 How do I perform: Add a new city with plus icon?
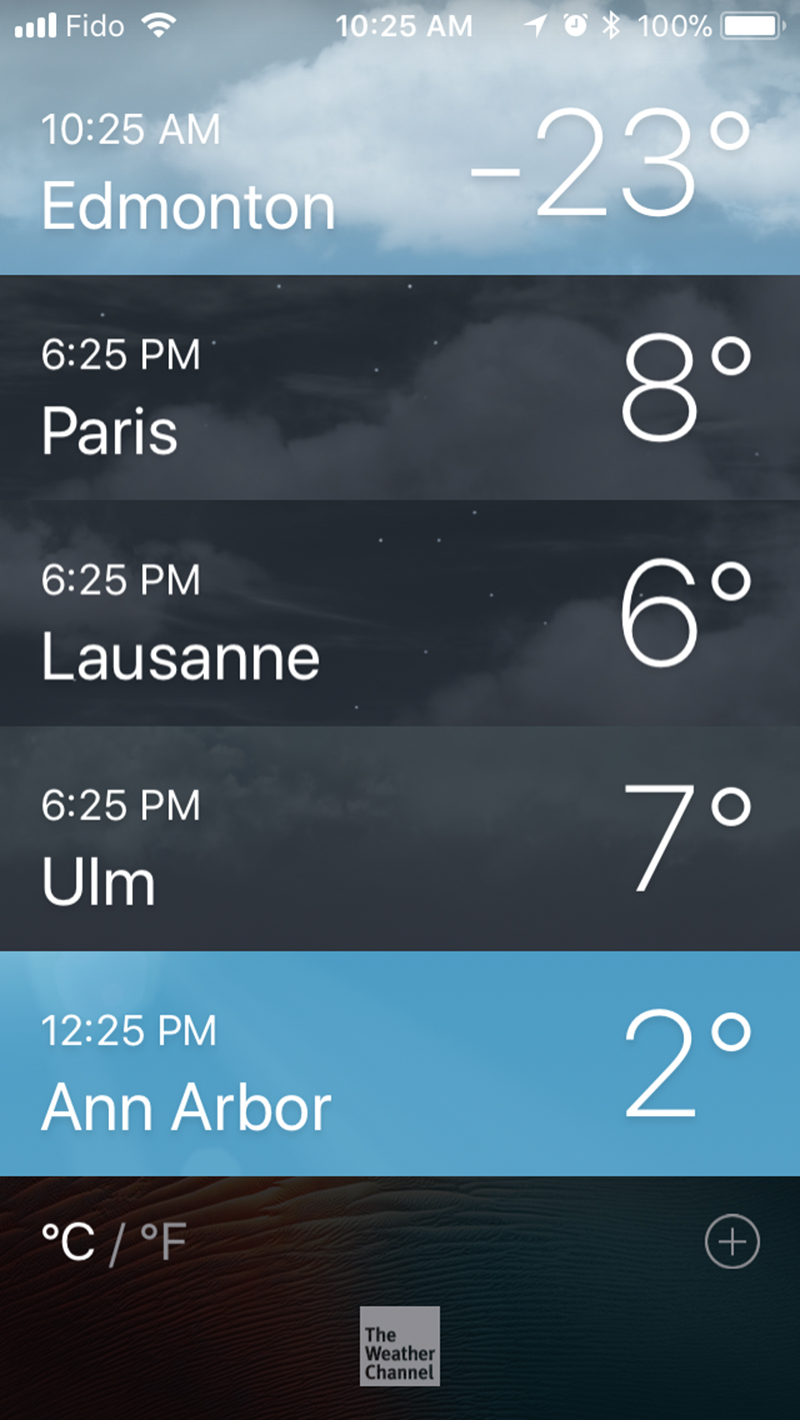732,1242
